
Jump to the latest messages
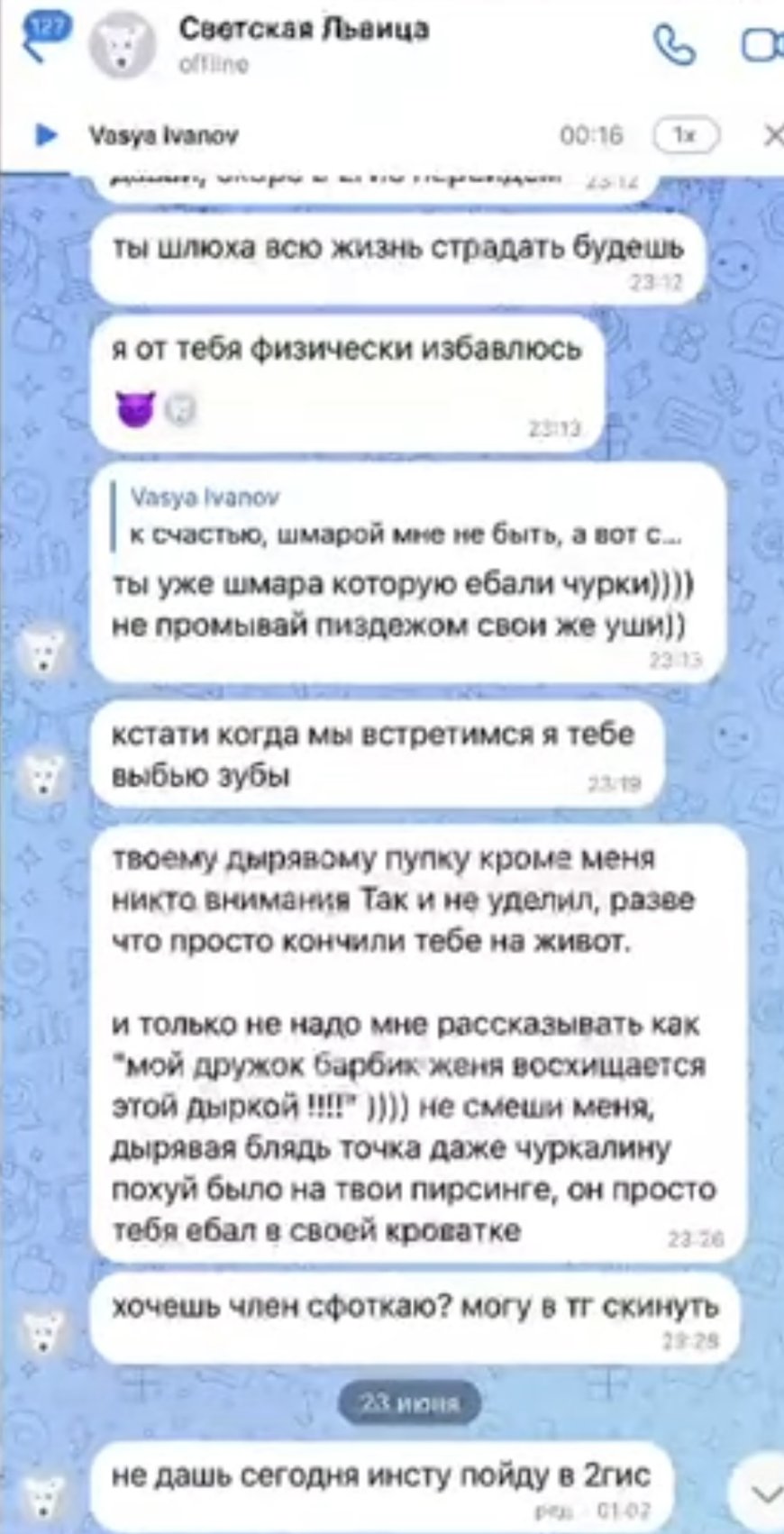click(762, 1494)
